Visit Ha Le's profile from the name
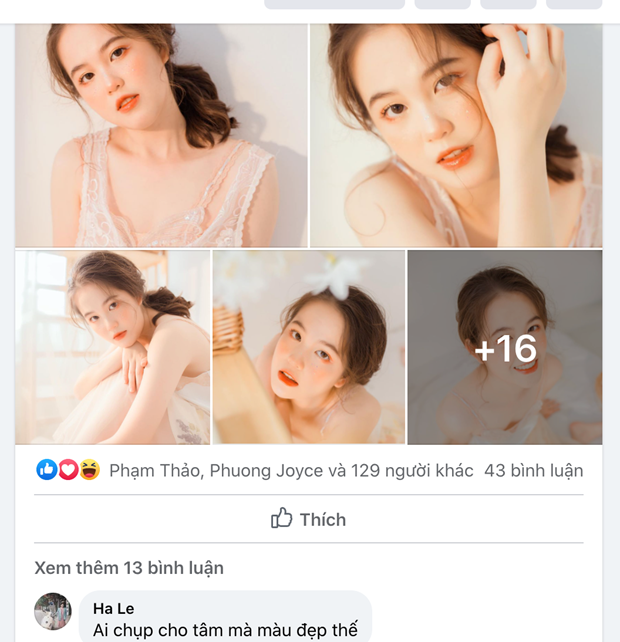Image resolution: width=620 pixels, height=642 pixels. (x=113, y=608)
